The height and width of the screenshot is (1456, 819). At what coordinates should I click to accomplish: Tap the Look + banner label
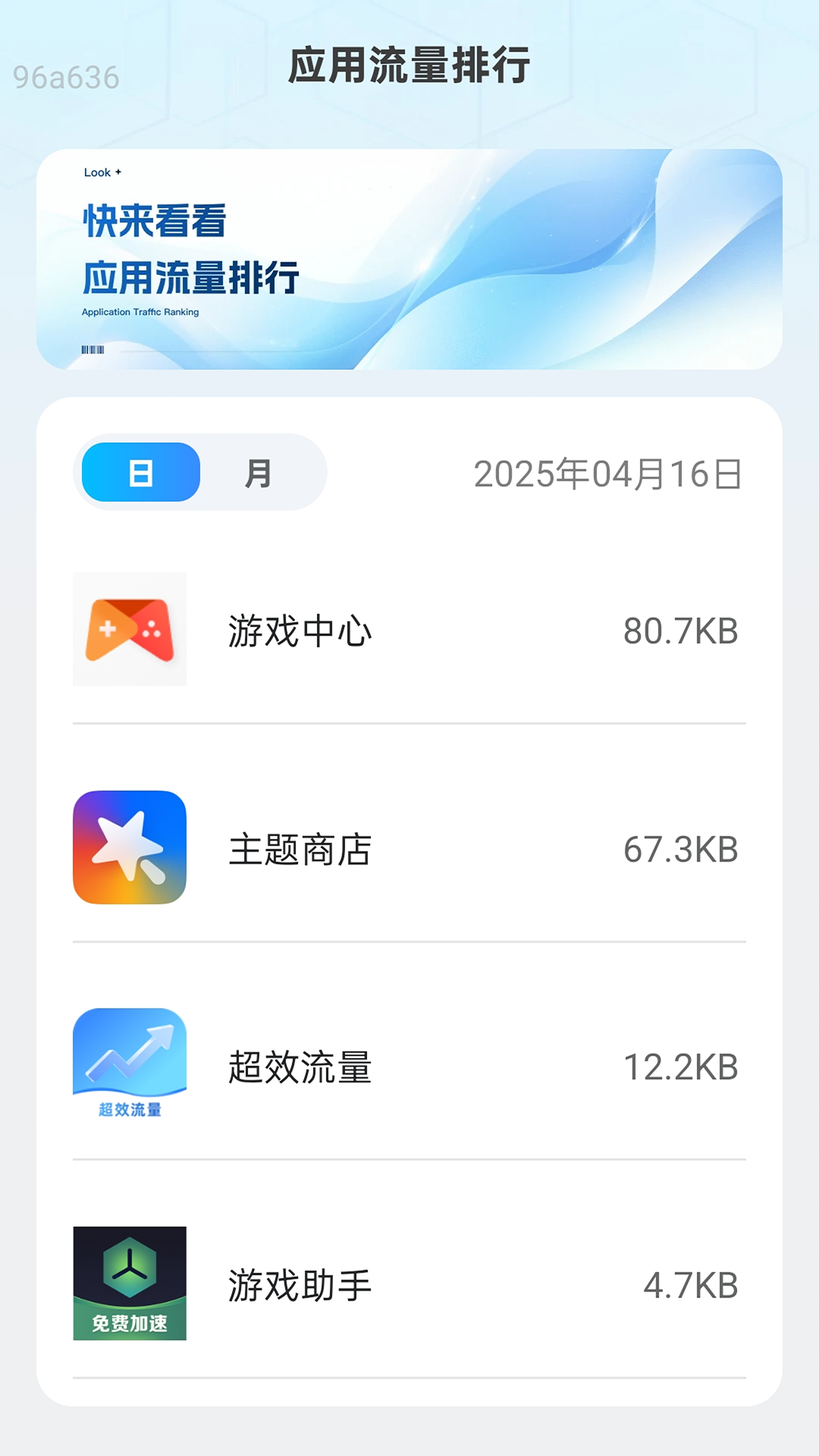click(x=101, y=172)
